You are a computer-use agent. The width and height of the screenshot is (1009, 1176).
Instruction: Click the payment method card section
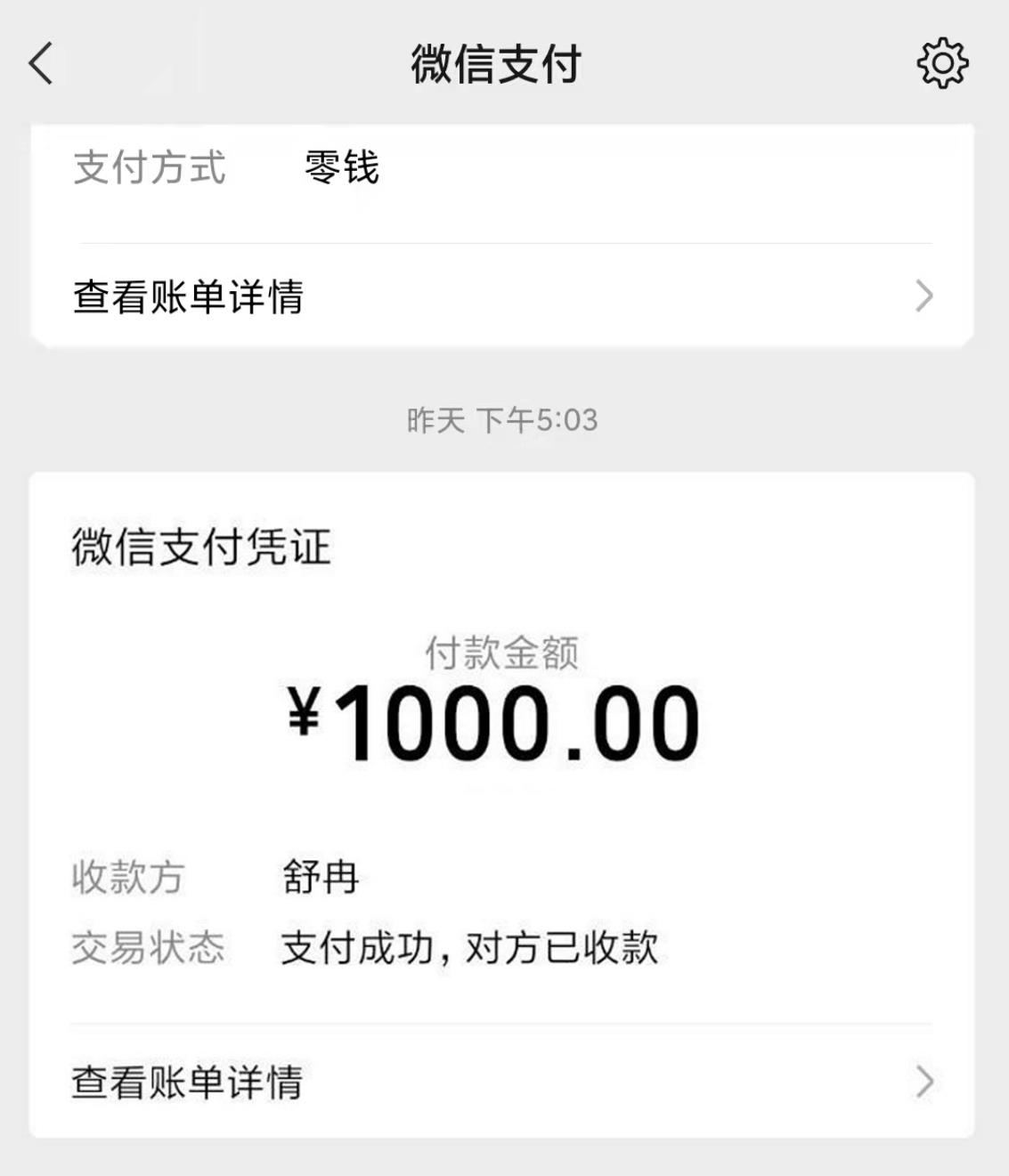tap(504, 233)
